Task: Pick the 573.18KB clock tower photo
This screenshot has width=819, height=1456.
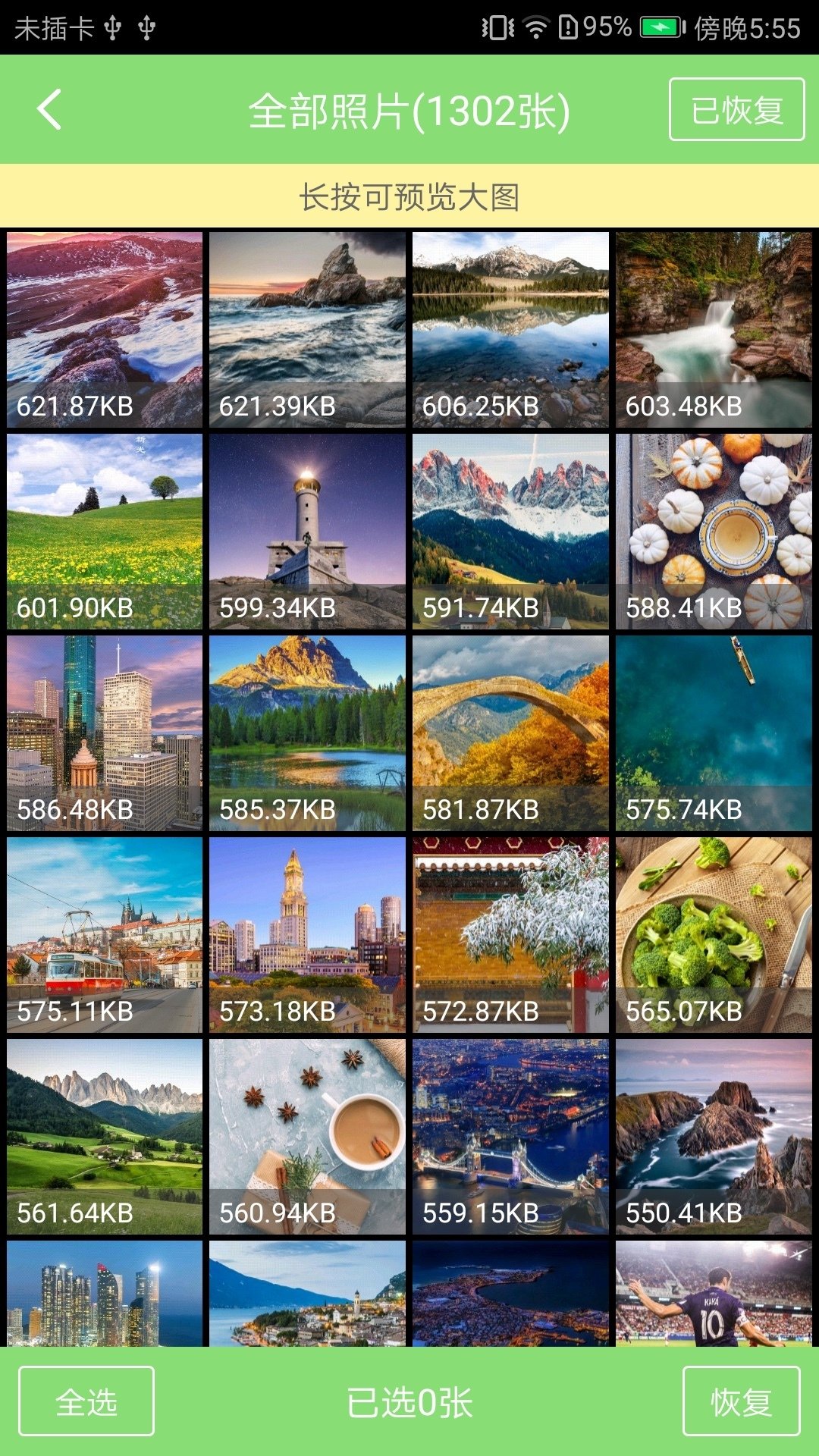Action: 307,934
